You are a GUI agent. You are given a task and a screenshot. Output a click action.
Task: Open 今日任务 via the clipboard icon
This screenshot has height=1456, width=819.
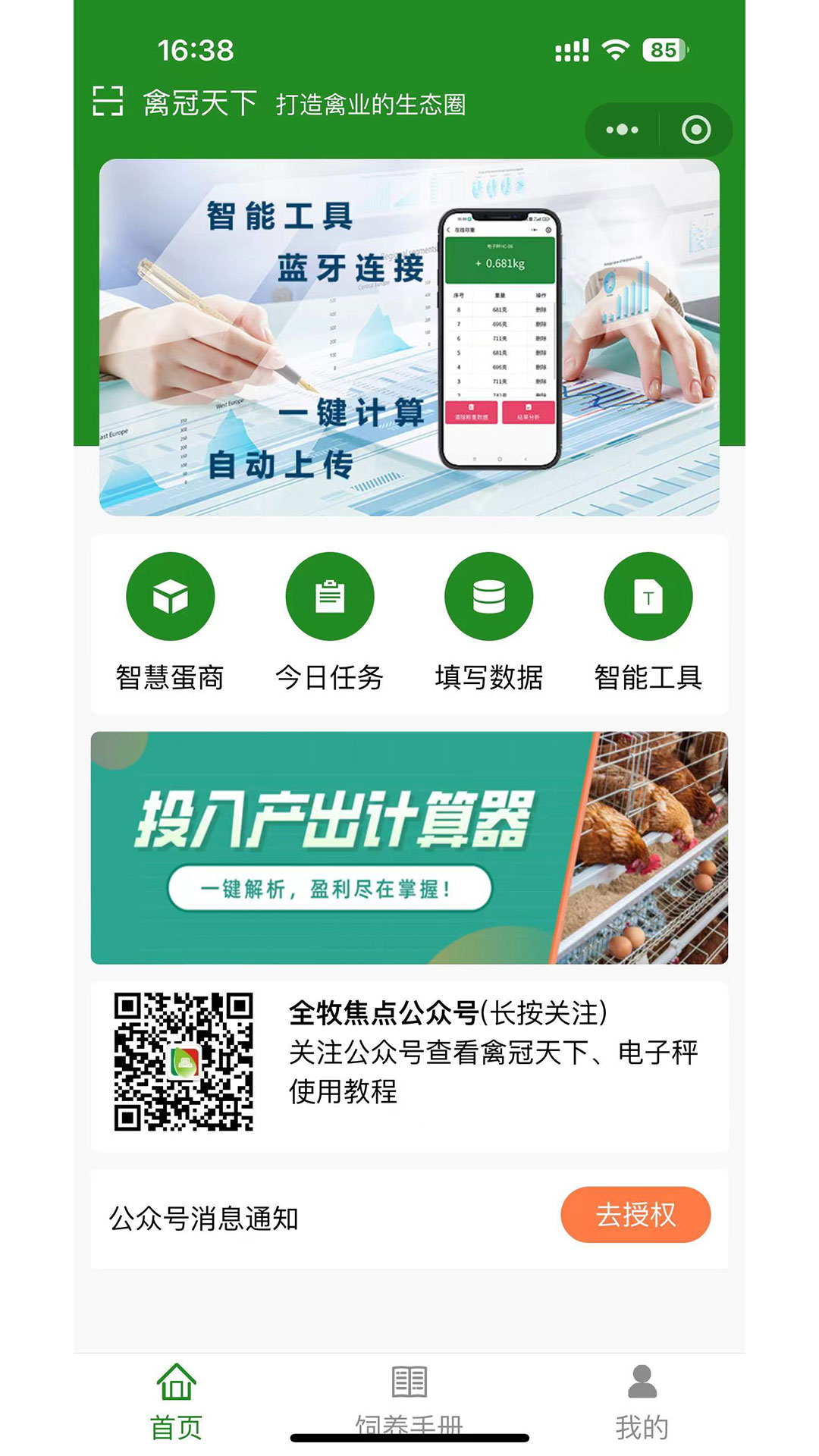click(329, 598)
